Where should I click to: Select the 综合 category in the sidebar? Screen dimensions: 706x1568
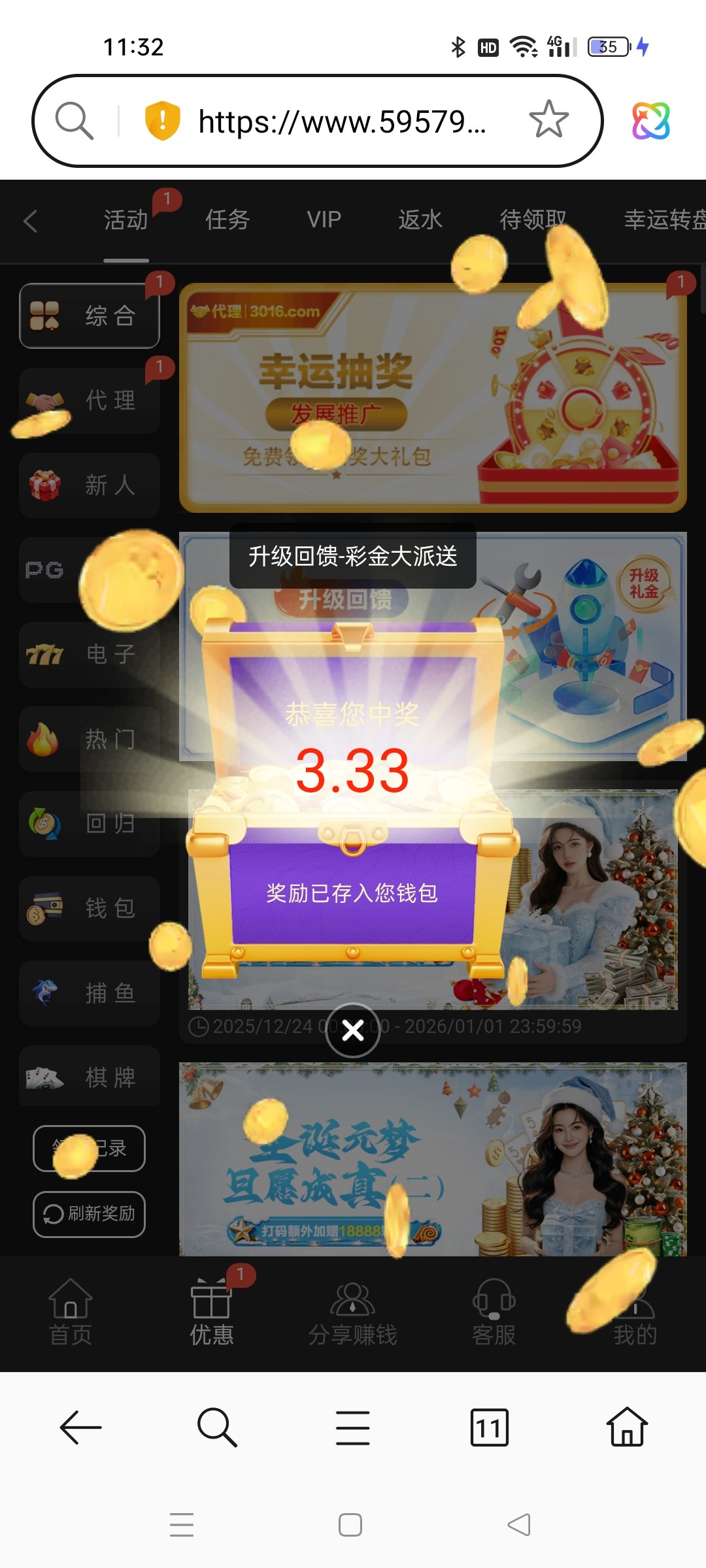click(90, 316)
